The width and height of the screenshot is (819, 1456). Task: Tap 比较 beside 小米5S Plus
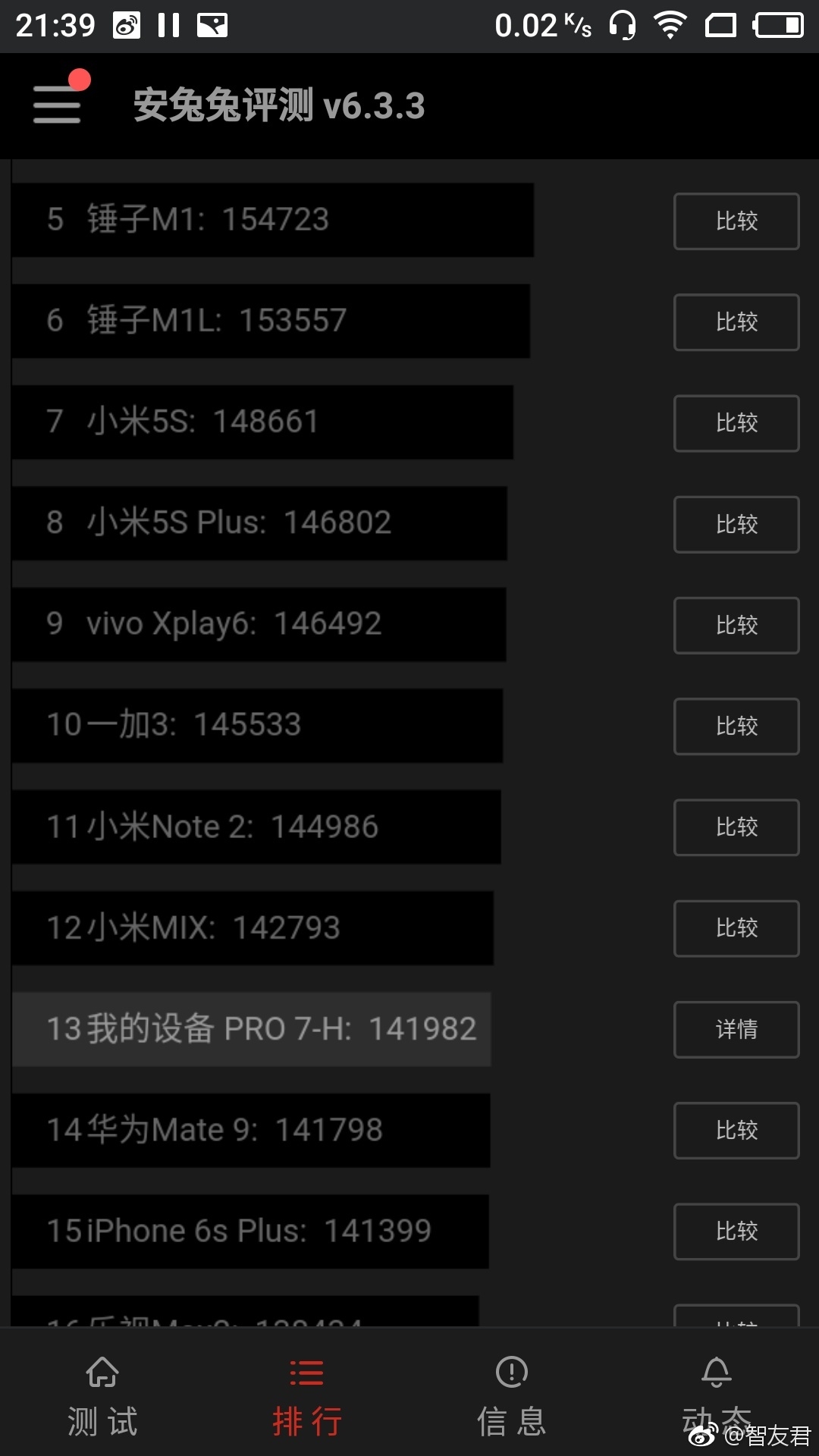736,524
